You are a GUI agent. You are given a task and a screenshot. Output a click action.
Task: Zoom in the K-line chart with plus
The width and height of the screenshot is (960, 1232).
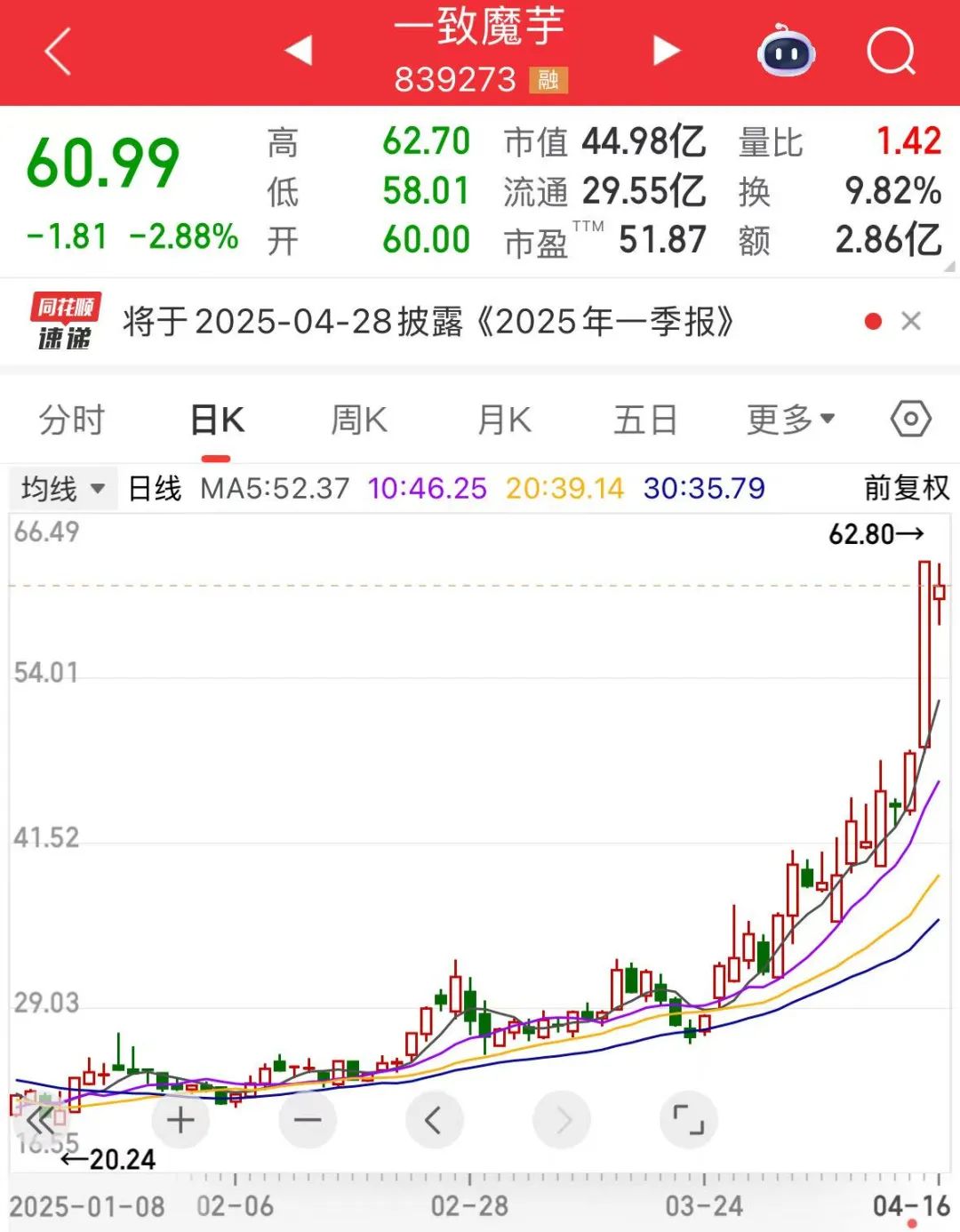point(180,1120)
